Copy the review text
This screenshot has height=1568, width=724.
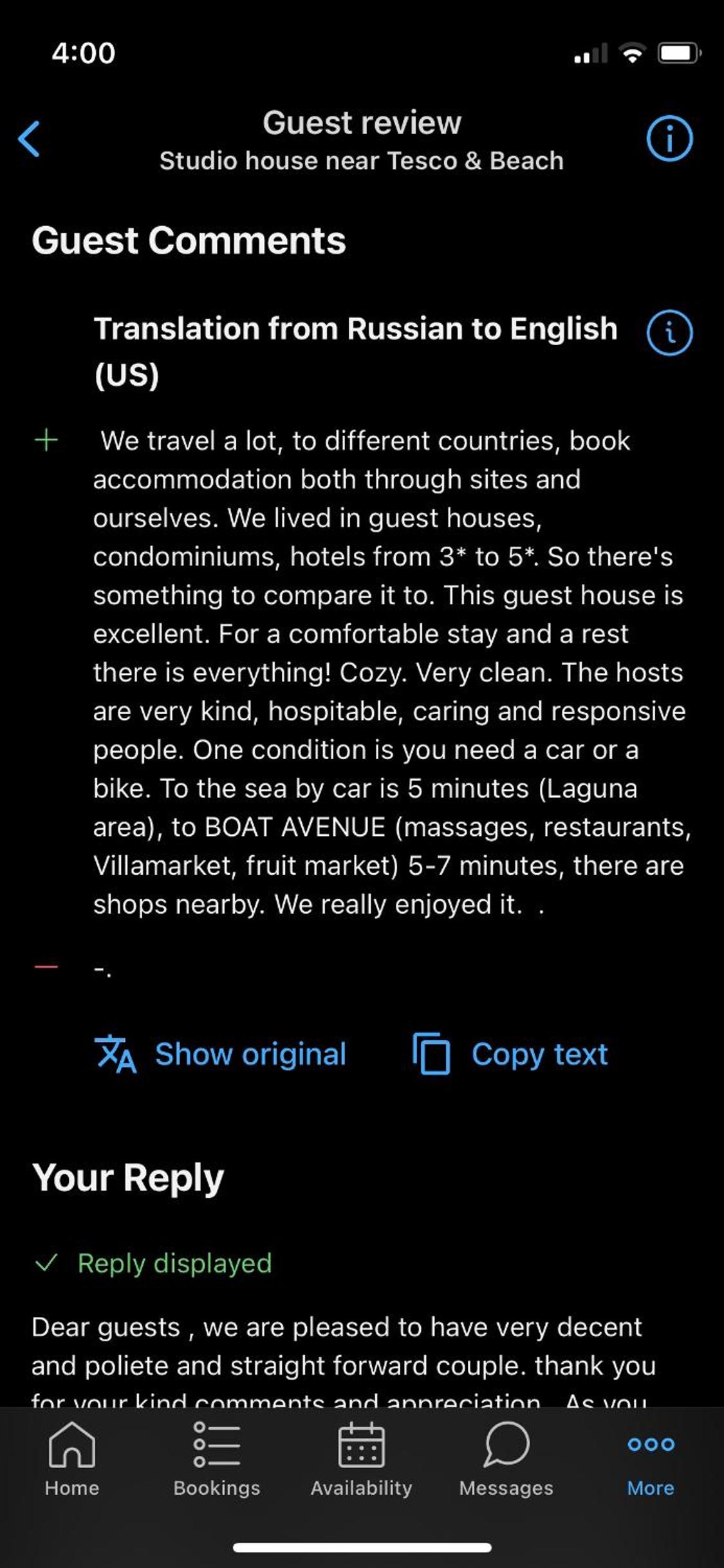[510, 1054]
